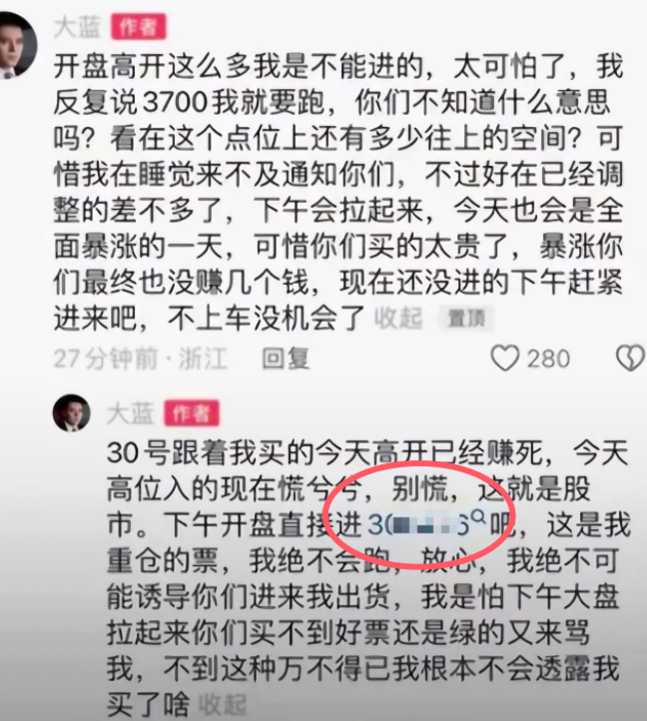Collapse the top comment with 收起
Screen dimensions: 647x721
(398, 318)
